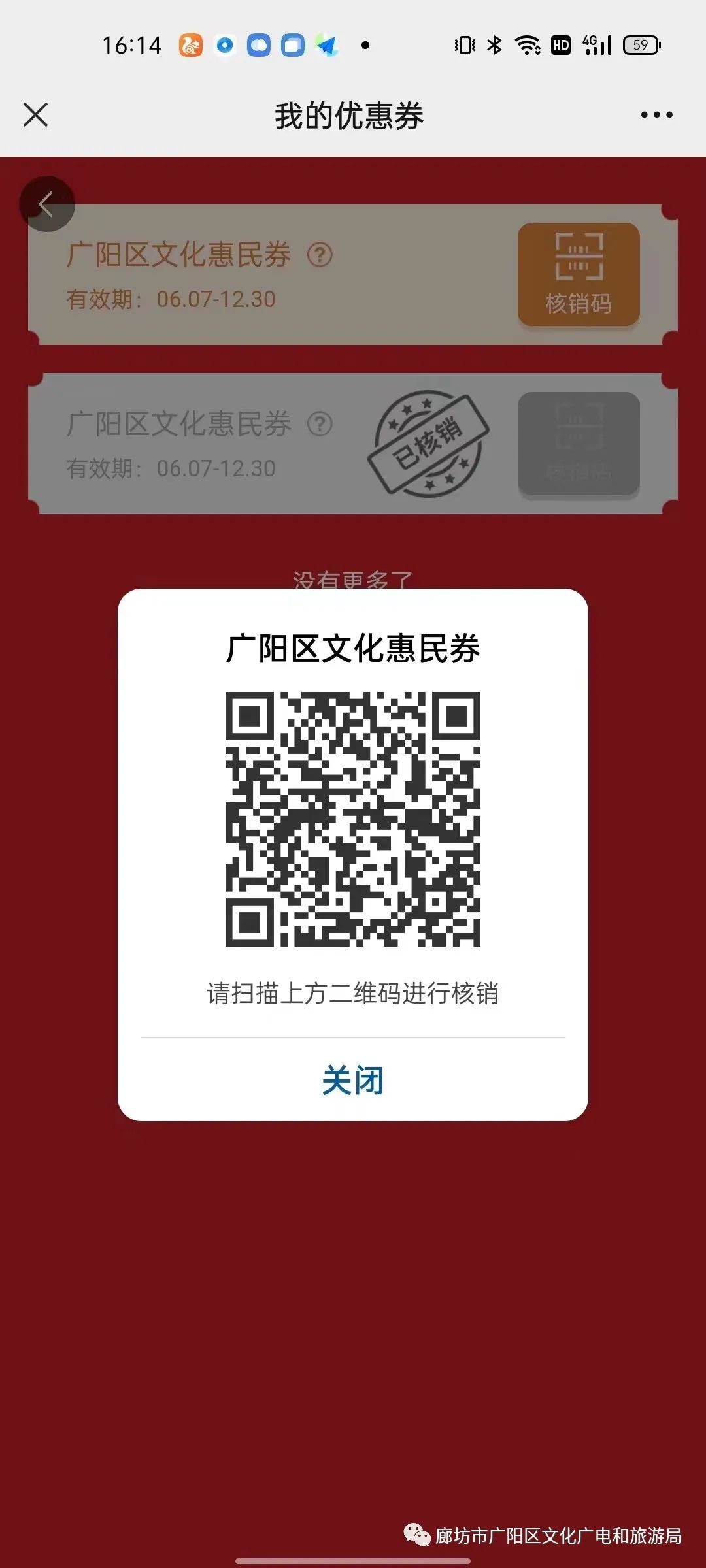
Task: Open 核销码 for the active coupon
Action: coord(578,274)
